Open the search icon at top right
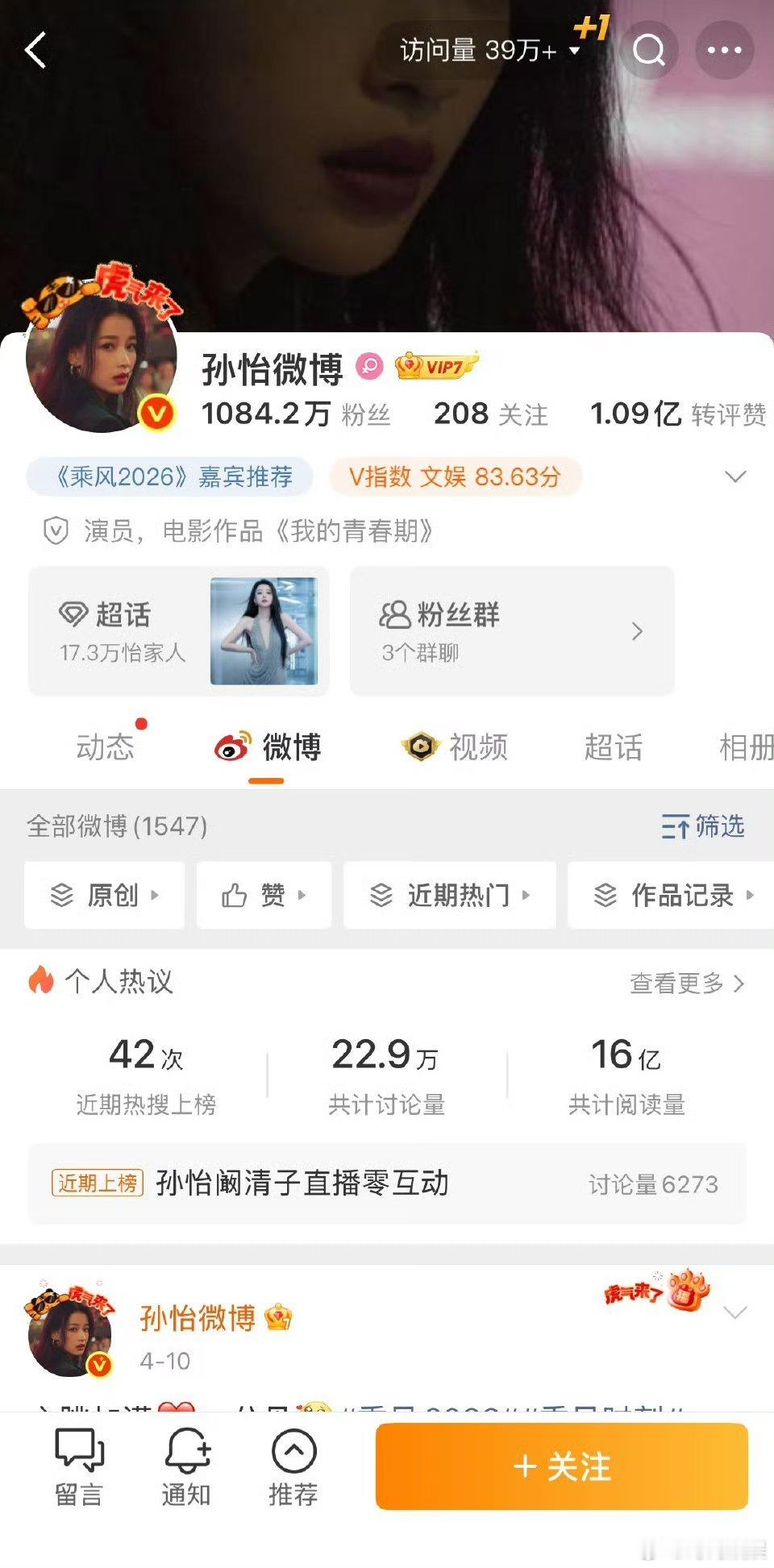 pos(649,50)
